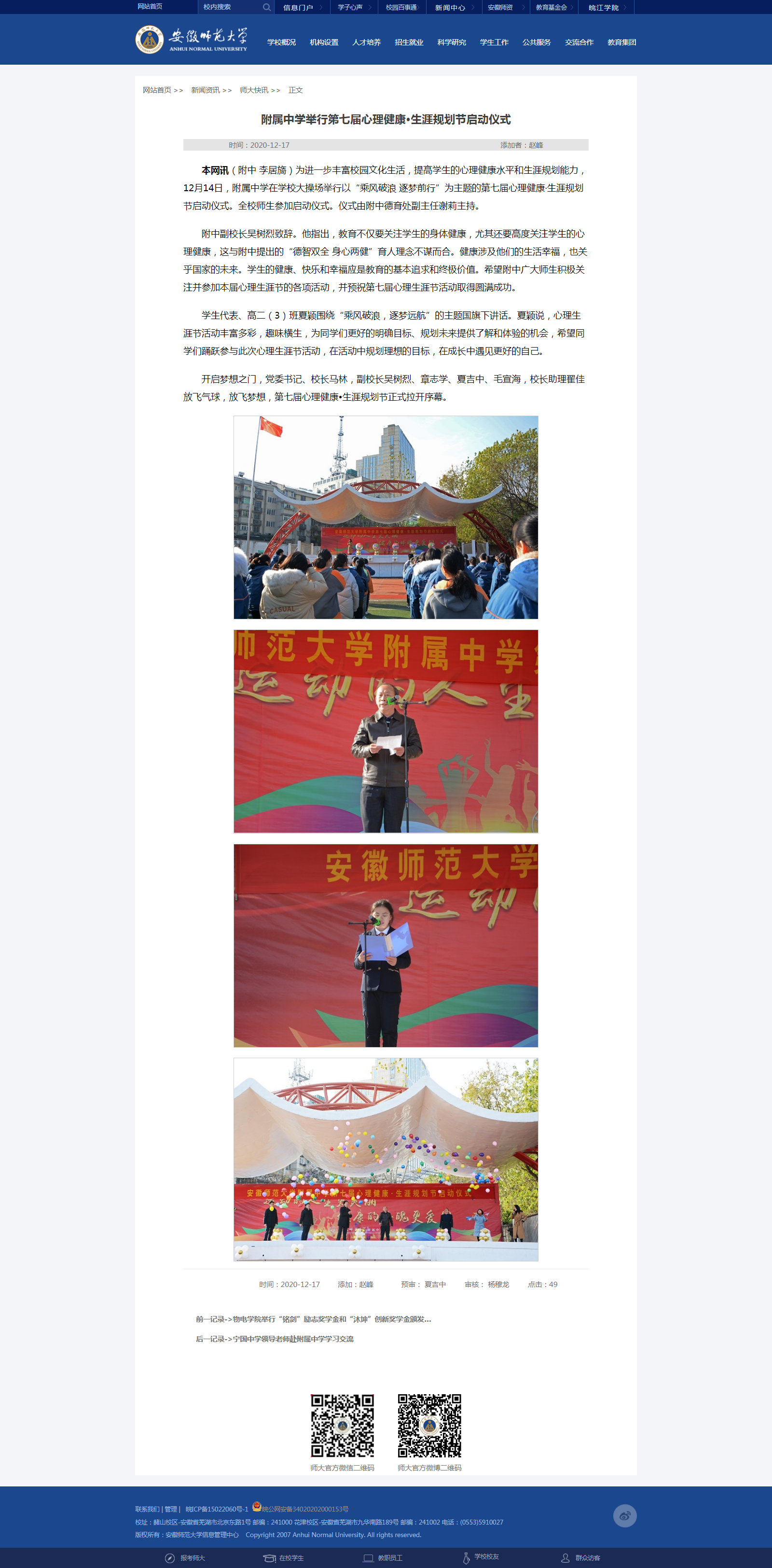
Task: Tap 网站首页 breadcrumb link
Action: pyautogui.click(x=157, y=90)
